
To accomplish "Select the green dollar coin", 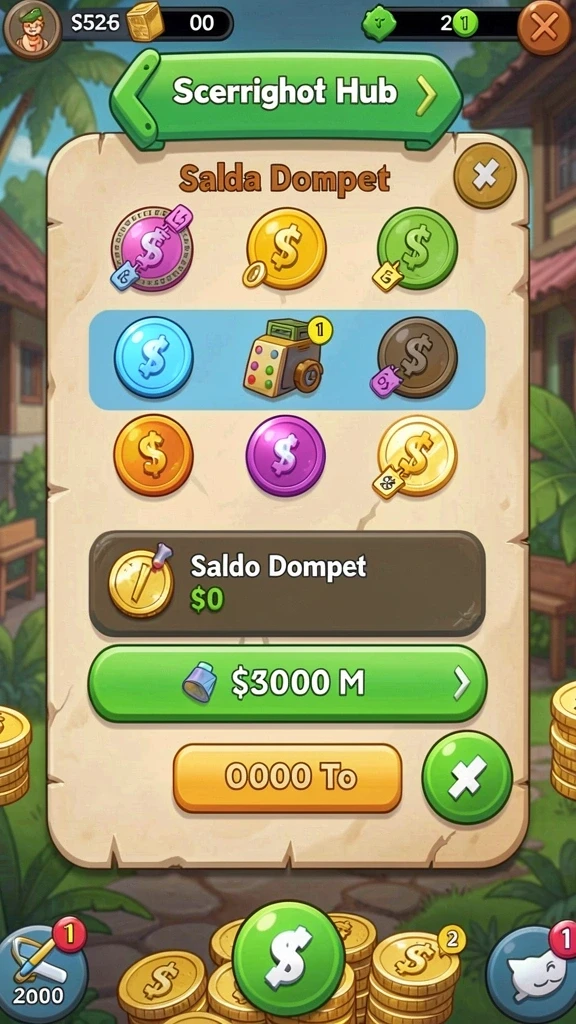I will tap(415, 249).
